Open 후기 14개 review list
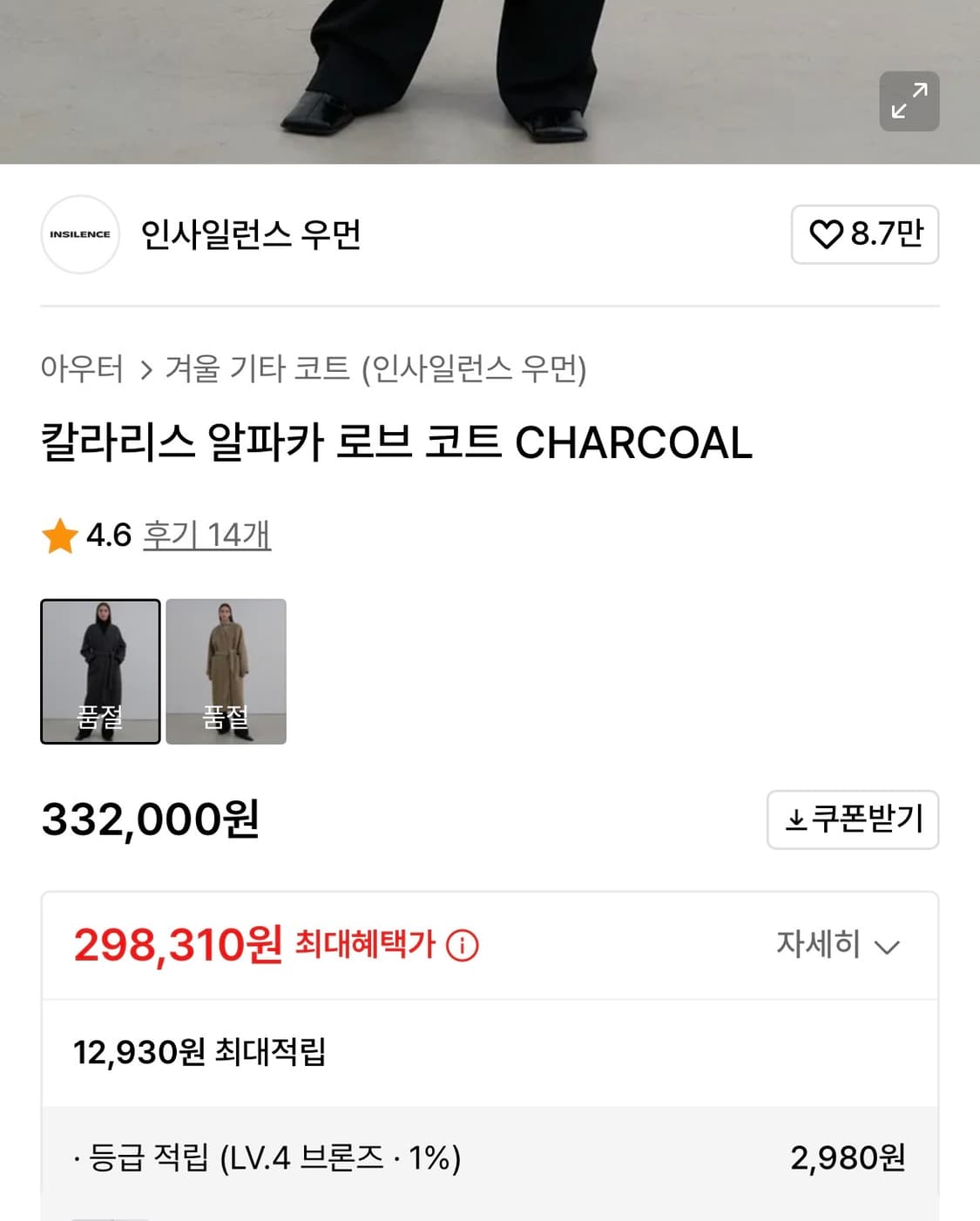This screenshot has height=1221, width=980. pyautogui.click(x=206, y=537)
